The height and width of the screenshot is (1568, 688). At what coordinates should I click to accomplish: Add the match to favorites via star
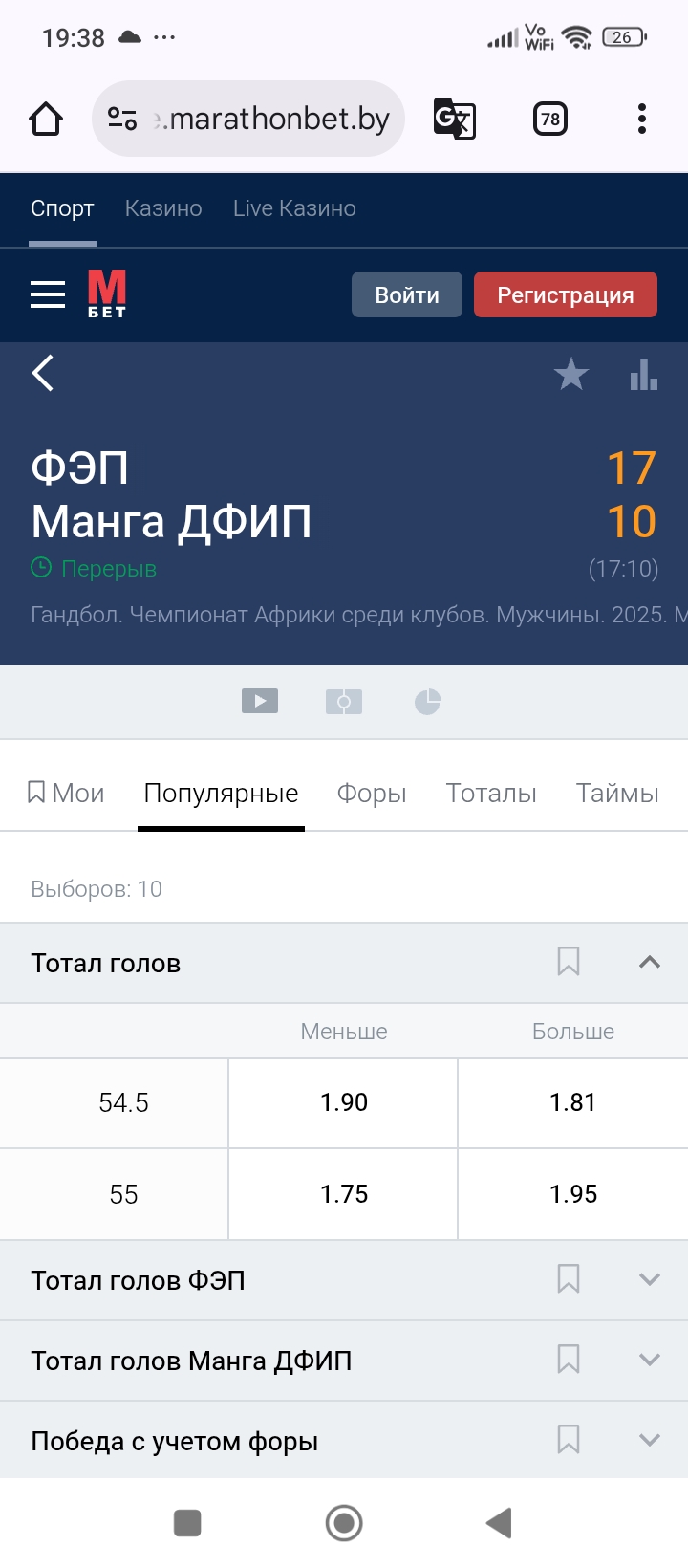click(570, 375)
